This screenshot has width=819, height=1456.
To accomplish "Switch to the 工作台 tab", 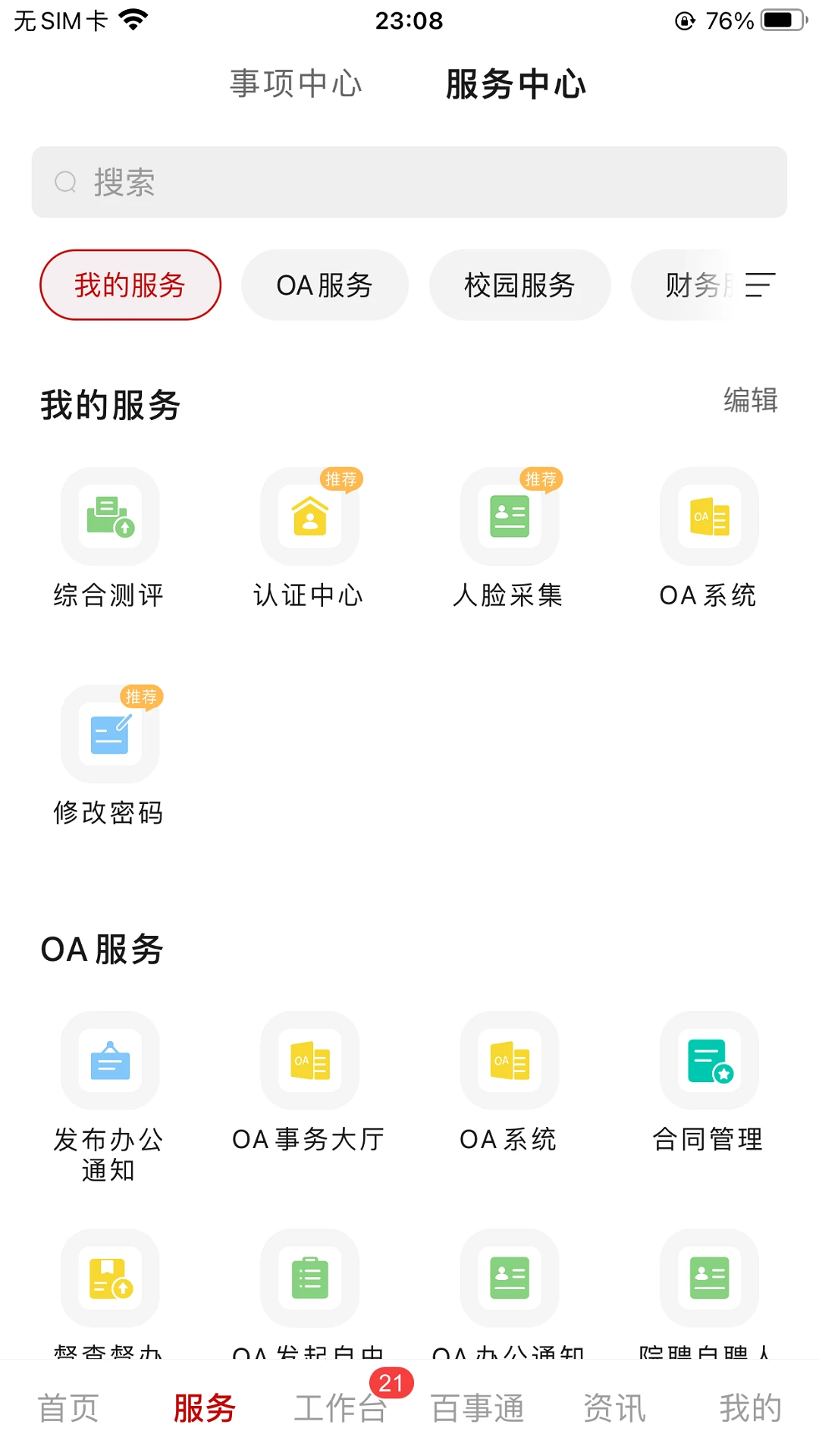I will point(340,1408).
